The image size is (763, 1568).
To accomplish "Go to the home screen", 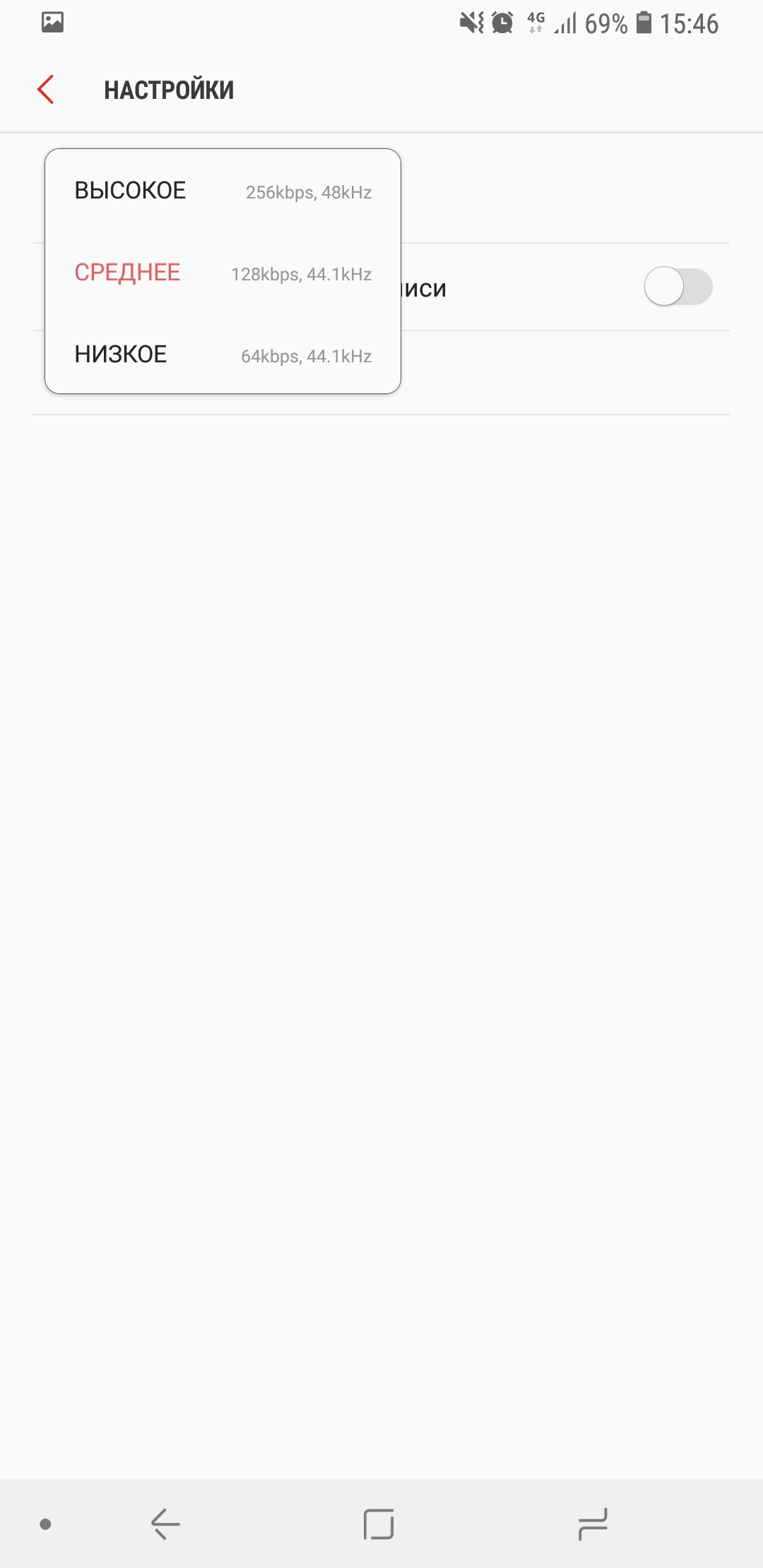I will [379, 1524].
